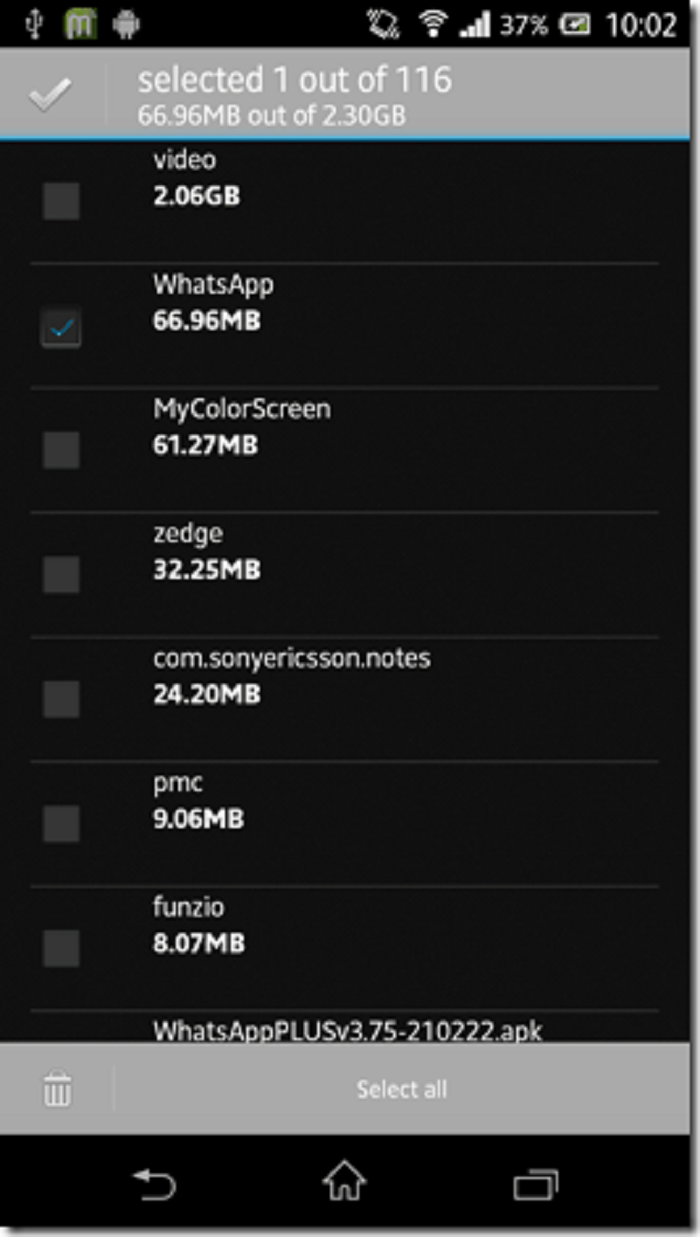Select the MyColorScreen checkbox
The image size is (700, 1237).
[61, 450]
